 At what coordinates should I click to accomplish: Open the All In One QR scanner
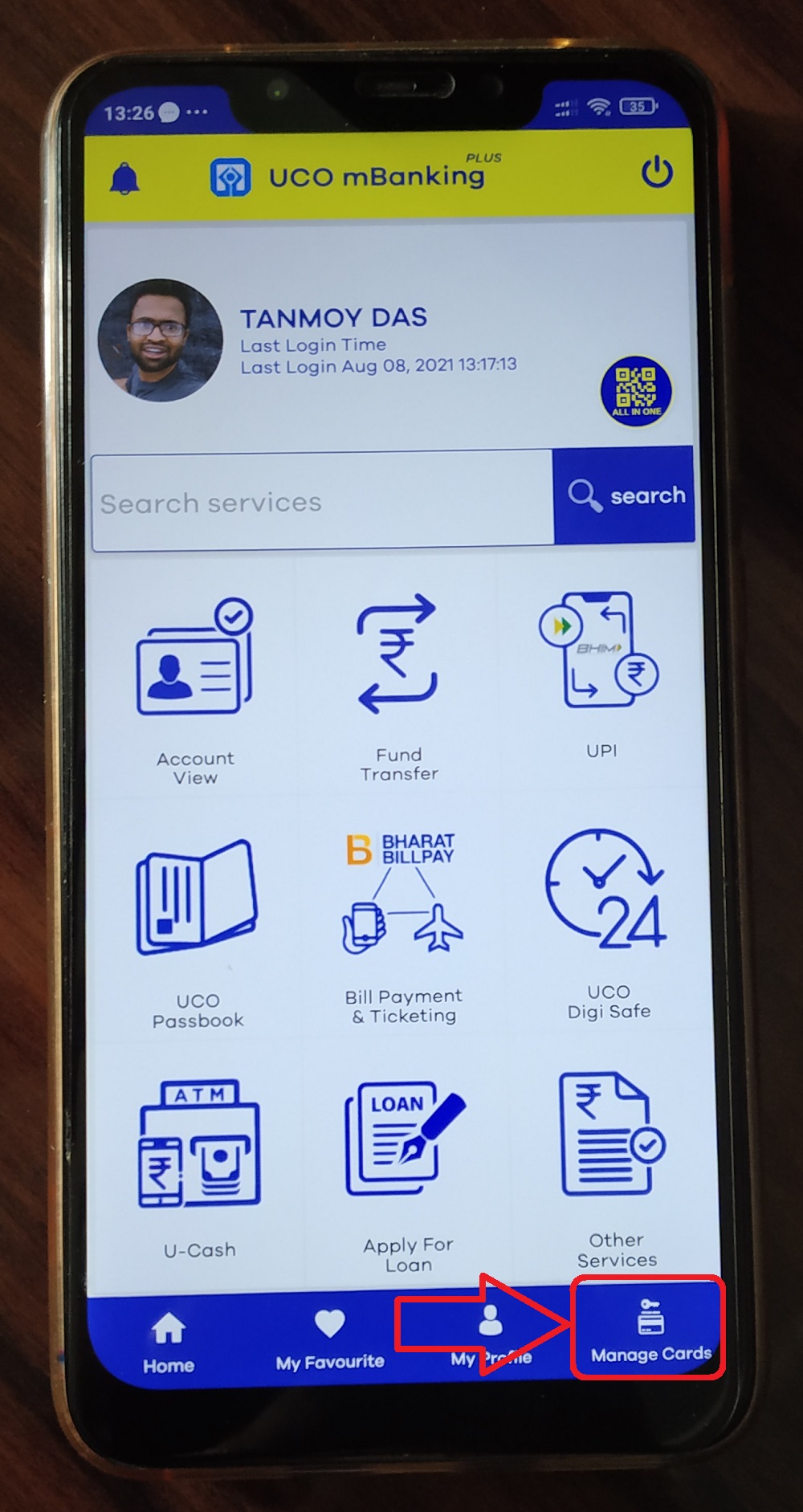pyautogui.click(x=636, y=391)
